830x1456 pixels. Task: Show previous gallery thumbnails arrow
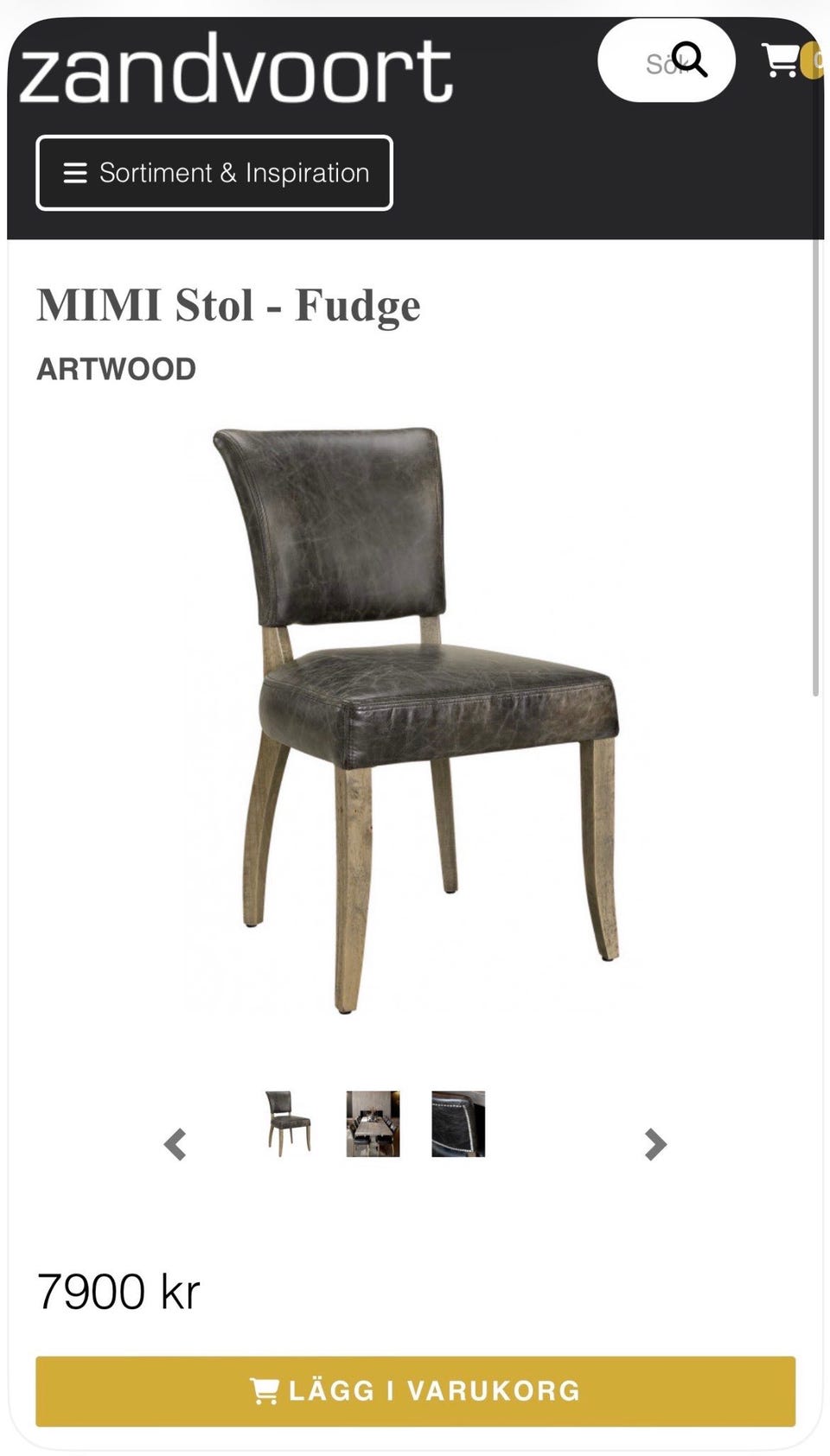point(176,1144)
